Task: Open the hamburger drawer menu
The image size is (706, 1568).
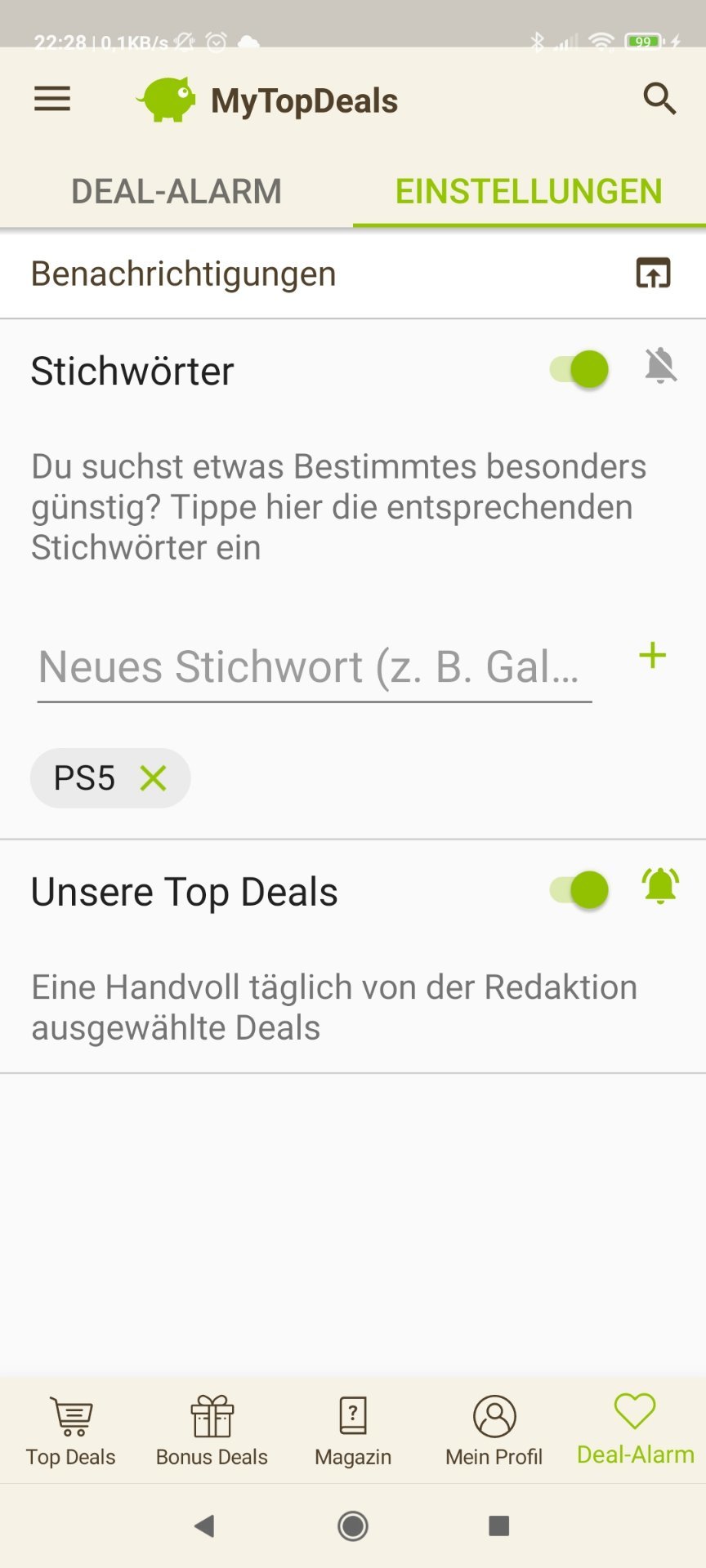Action: [x=52, y=100]
